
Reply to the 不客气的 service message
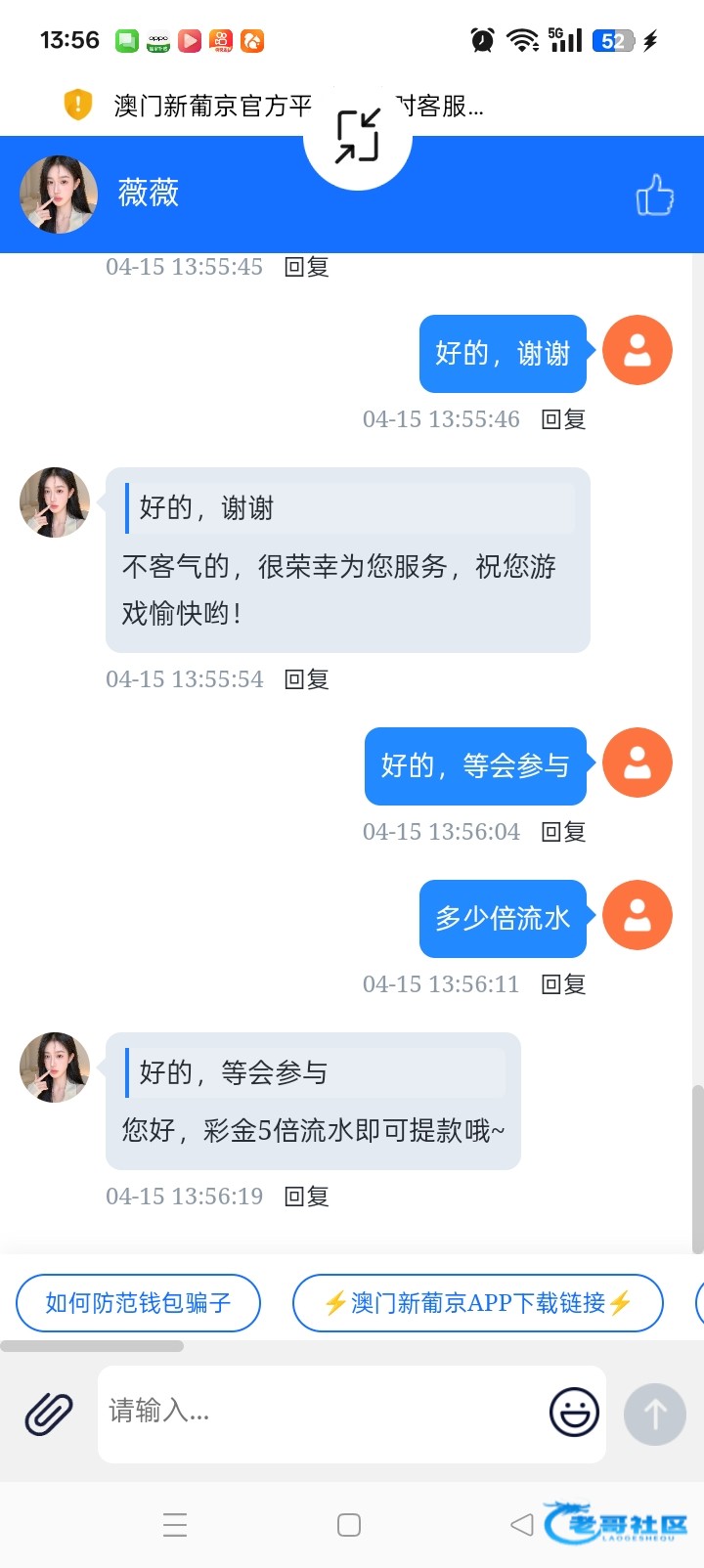[x=306, y=679]
